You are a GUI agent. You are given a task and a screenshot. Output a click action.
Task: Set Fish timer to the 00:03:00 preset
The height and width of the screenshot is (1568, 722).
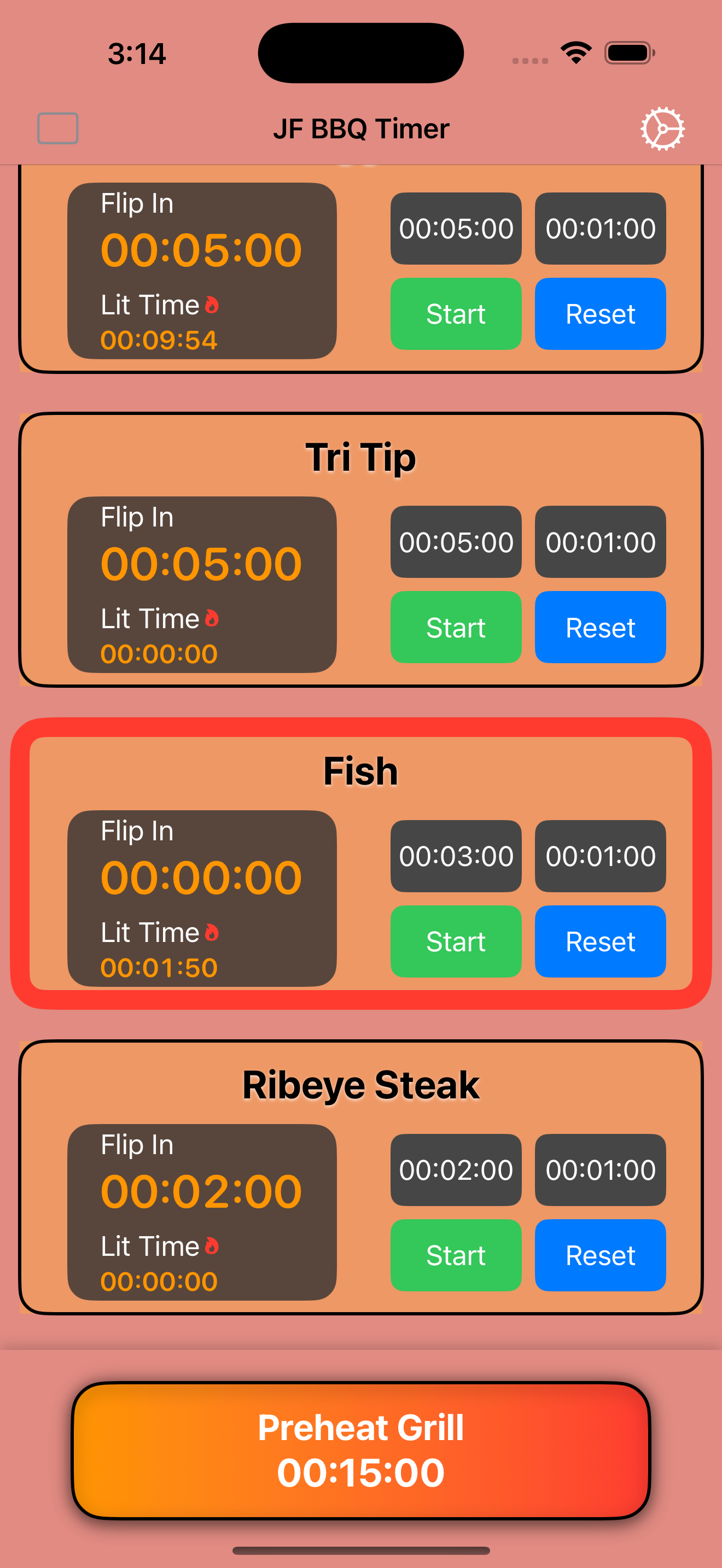[x=456, y=856]
